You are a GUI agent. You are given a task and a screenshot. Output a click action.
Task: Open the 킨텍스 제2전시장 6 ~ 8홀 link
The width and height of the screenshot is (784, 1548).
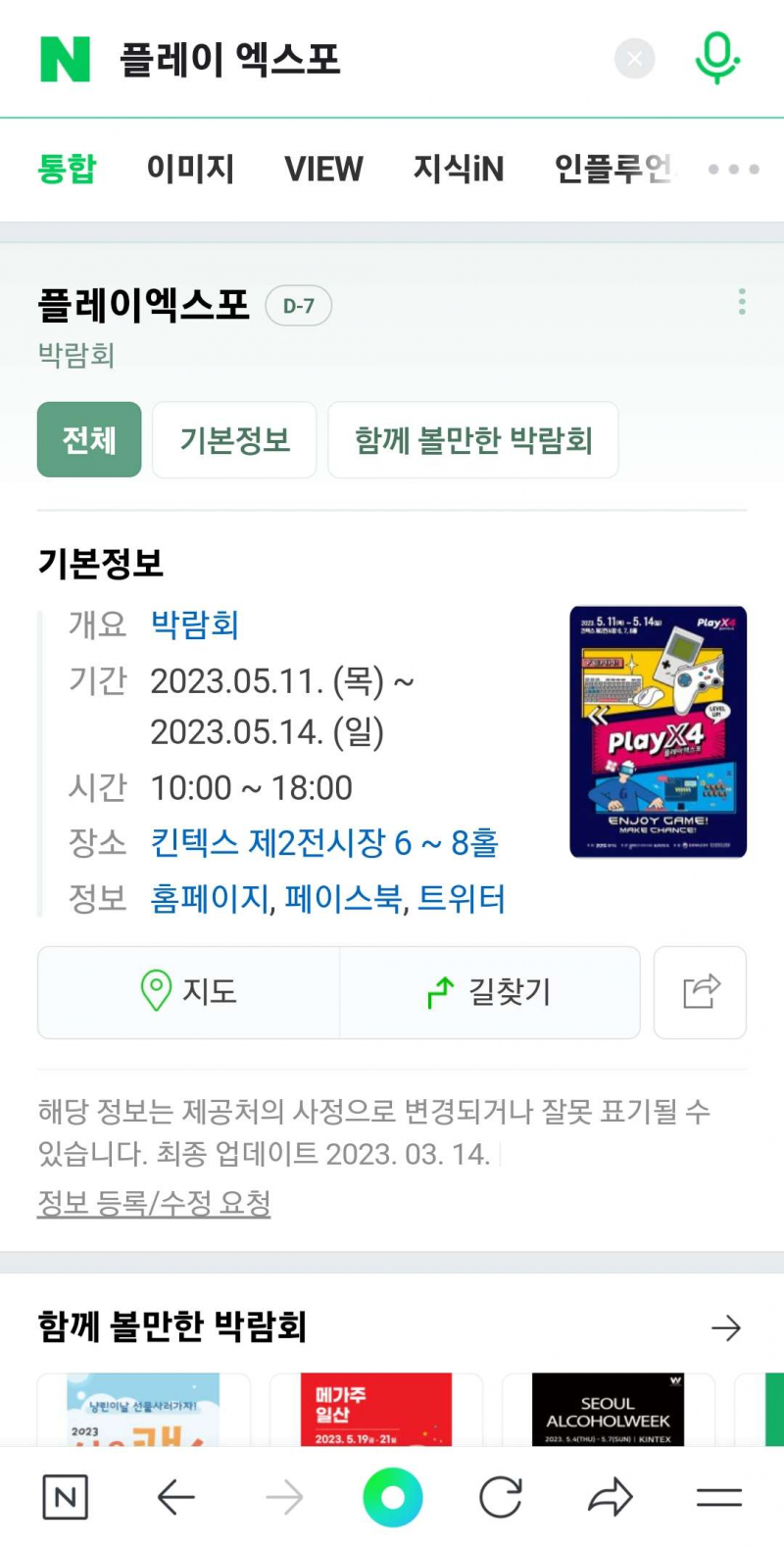coord(324,843)
